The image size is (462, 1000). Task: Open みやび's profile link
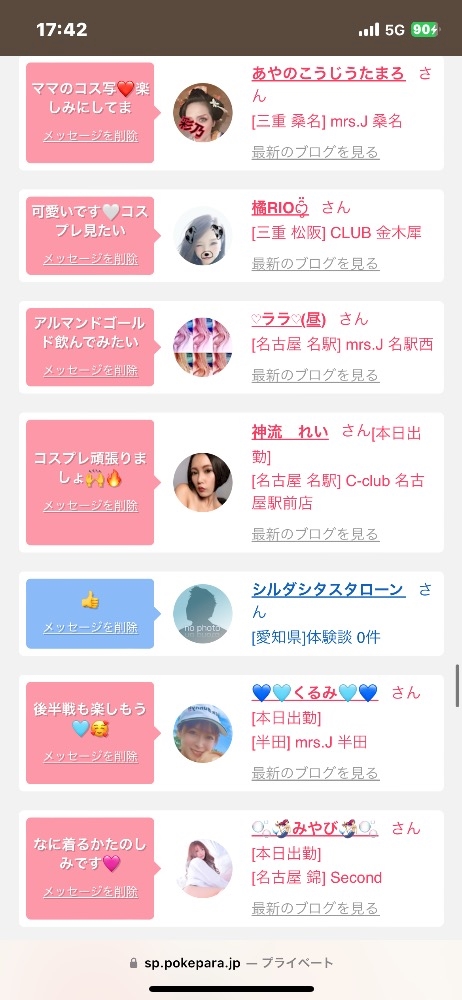click(x=315, y=828)
